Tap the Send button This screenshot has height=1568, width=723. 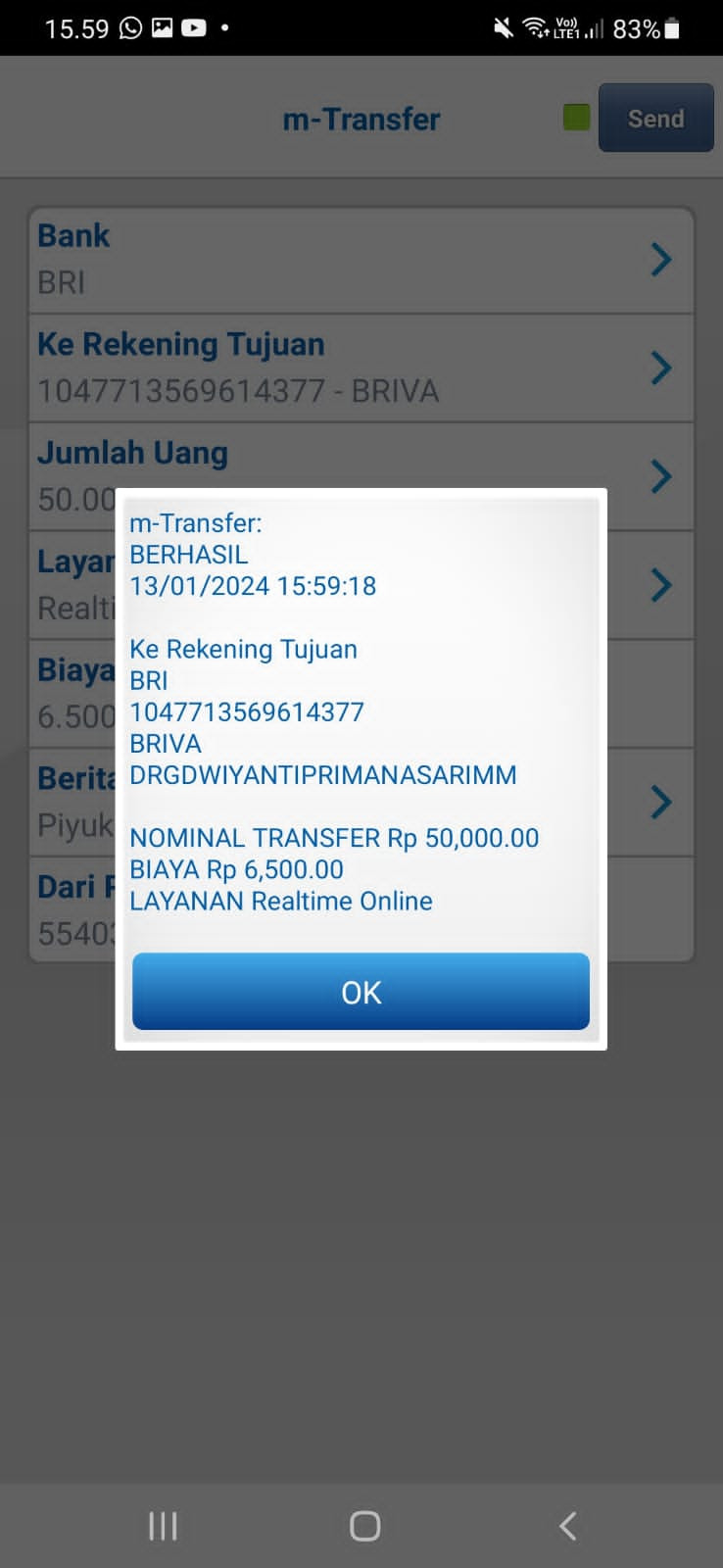point(655,119)
